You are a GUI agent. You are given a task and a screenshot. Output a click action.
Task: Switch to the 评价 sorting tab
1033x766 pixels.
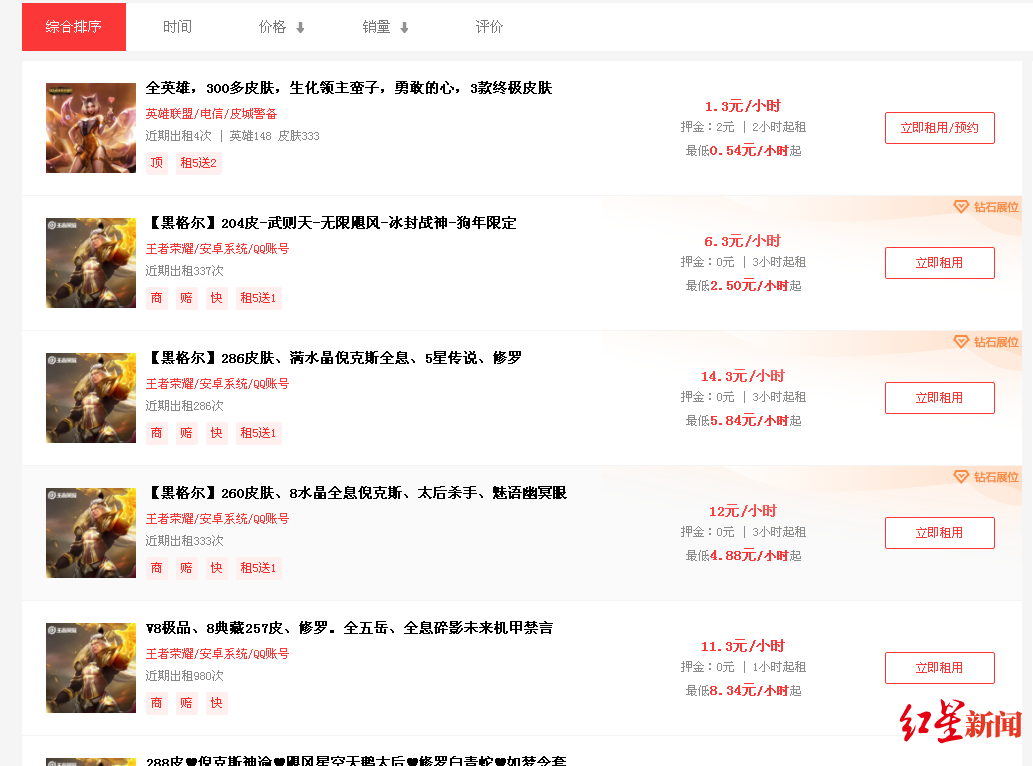click(489, 27)
